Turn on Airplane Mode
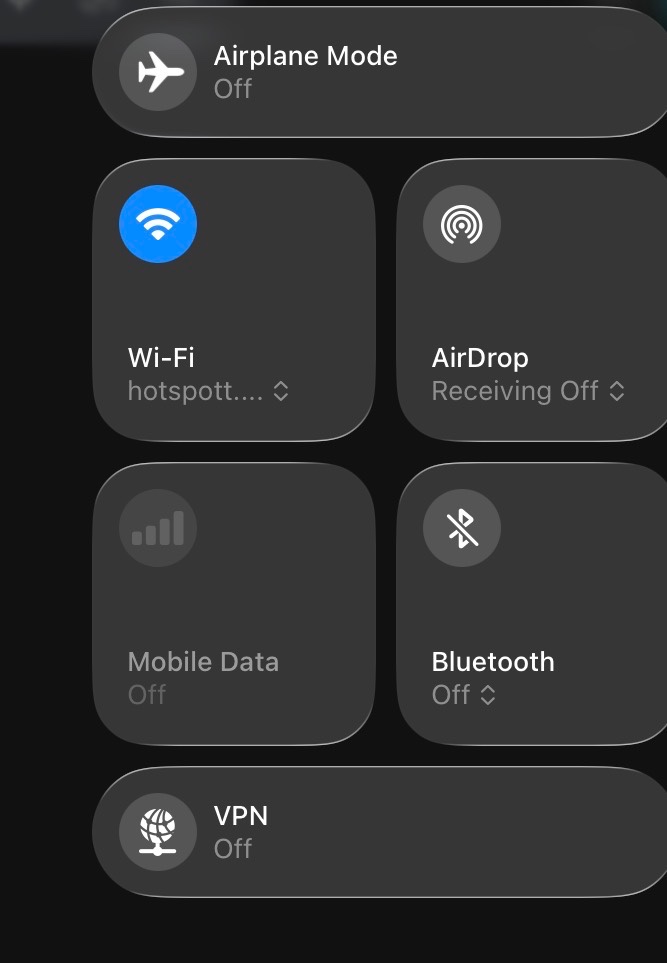Viewport: 667px width, 963px height. coord(158,72)
